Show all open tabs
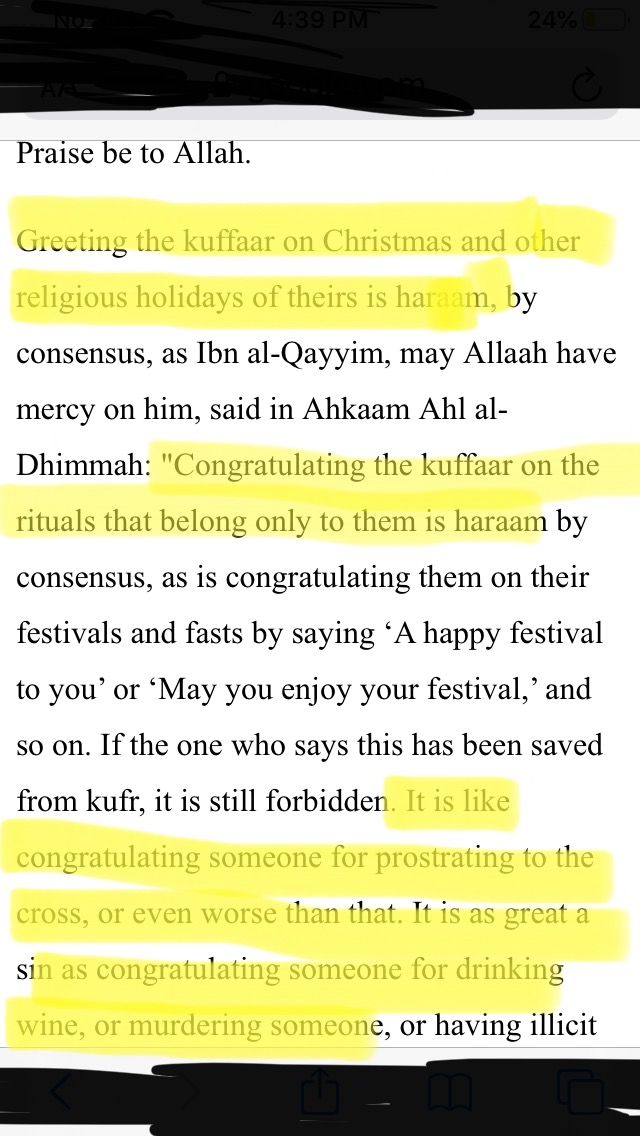Screen dimensions: 640x1136 pyautogui.click(x=579, y=1092)
